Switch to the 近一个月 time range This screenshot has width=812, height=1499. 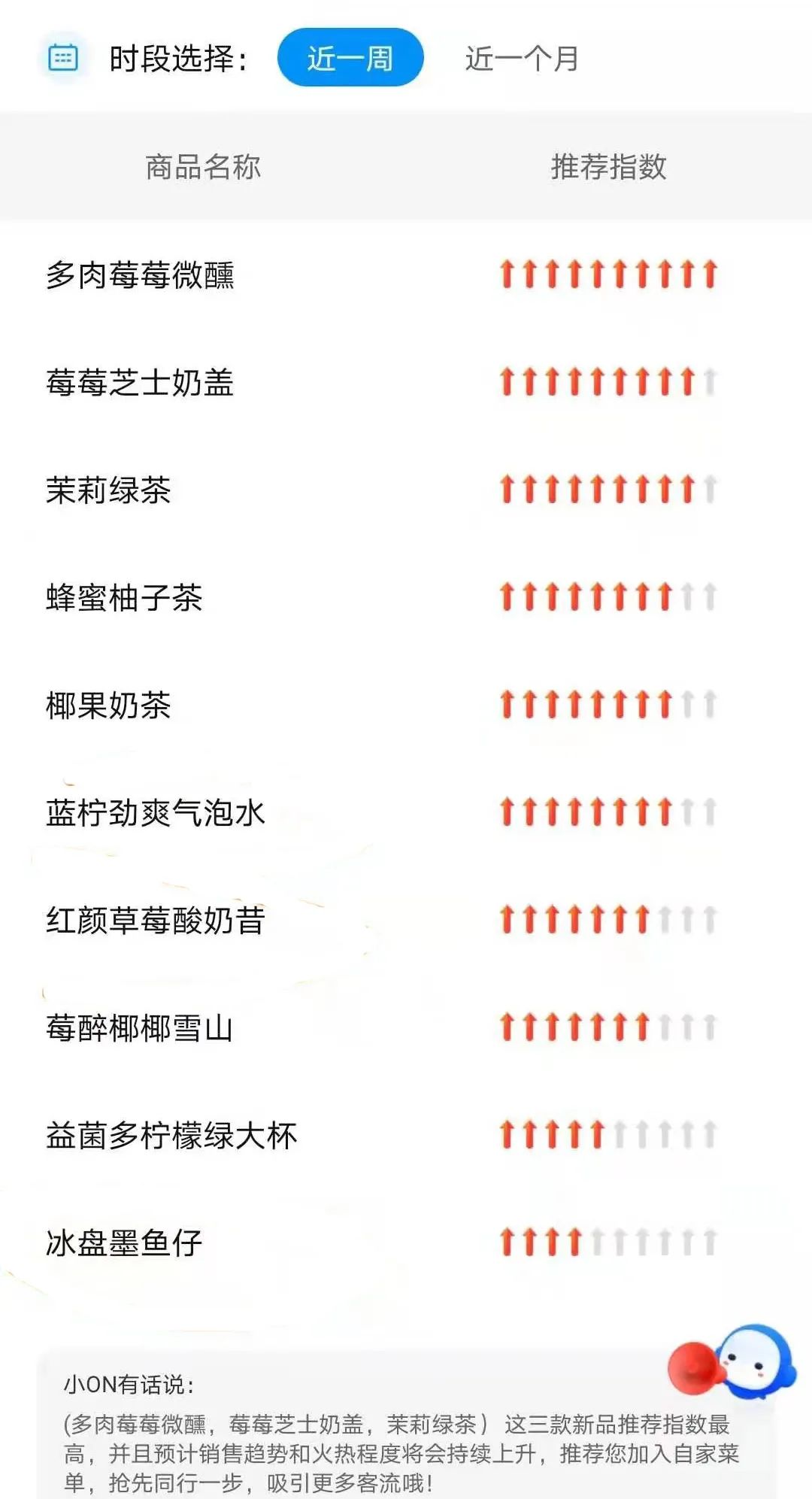click(522, 59)
